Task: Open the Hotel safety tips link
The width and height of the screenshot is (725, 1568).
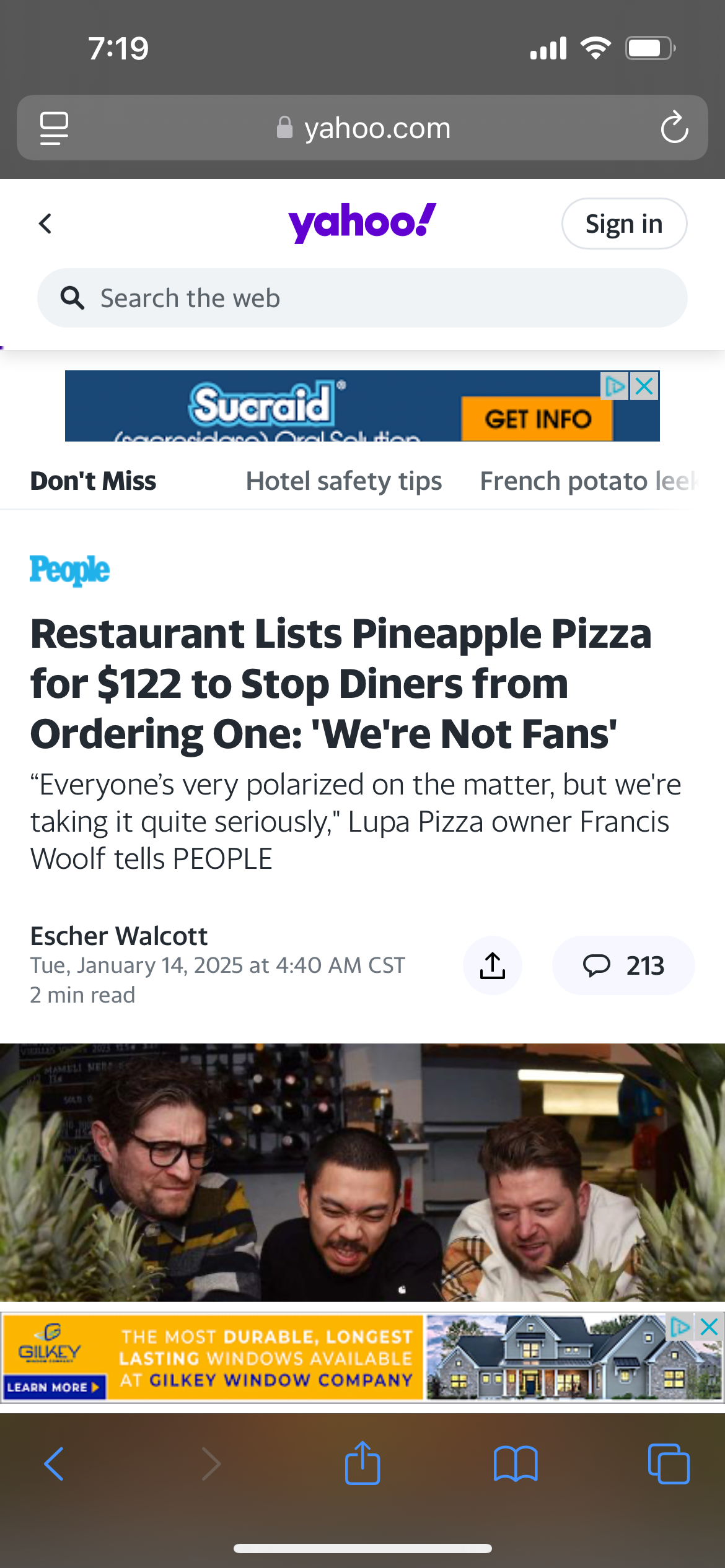Action: click(343, 481)
